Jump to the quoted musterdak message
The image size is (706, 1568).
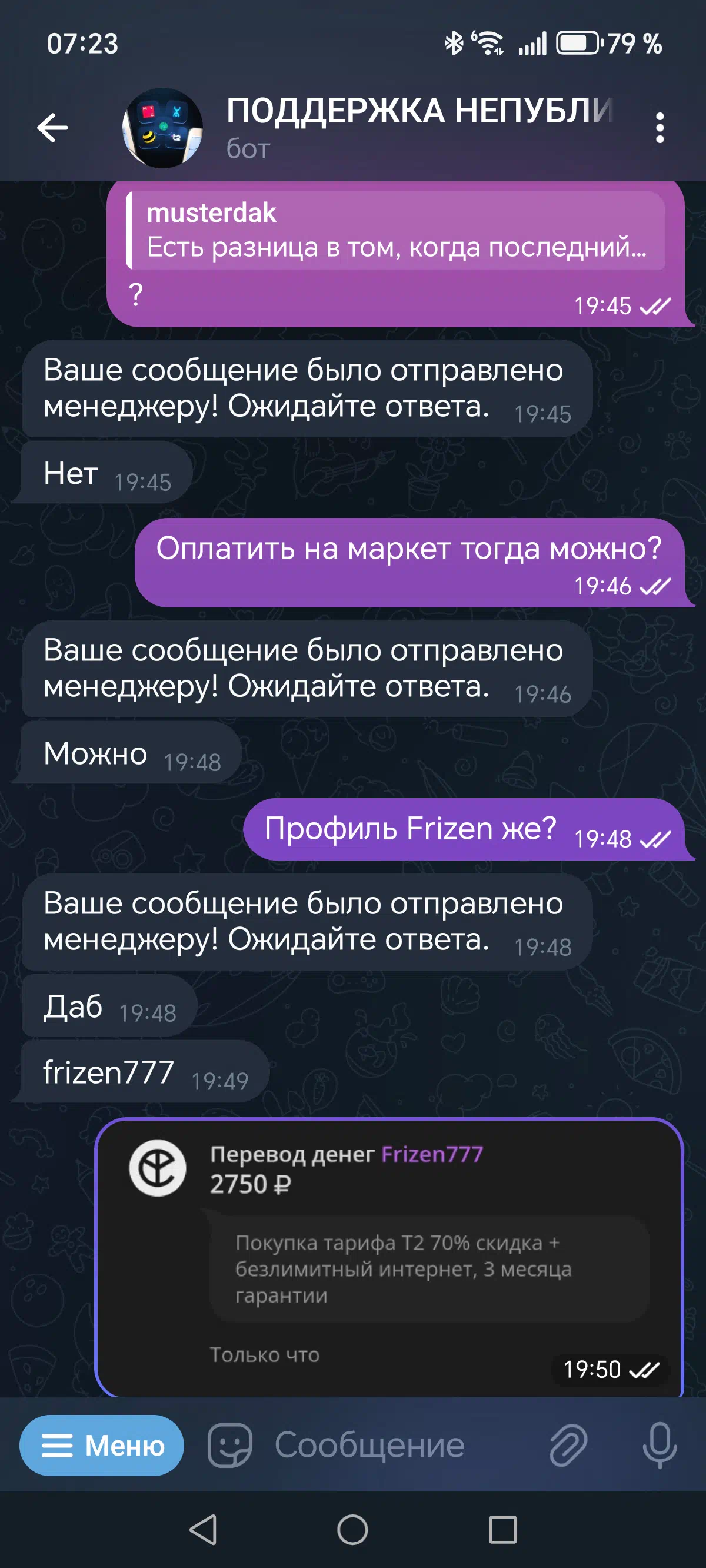pos(396,231)
